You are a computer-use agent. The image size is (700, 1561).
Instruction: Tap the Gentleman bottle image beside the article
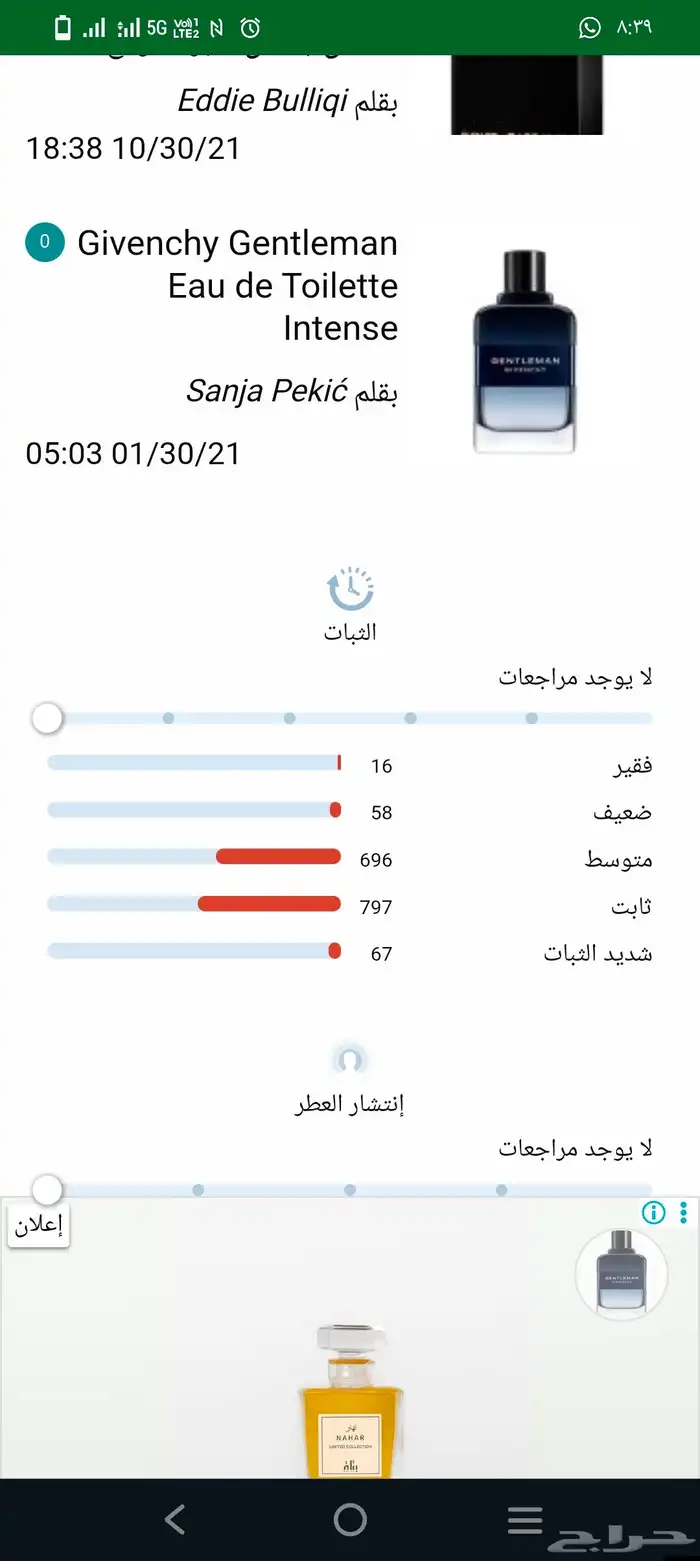coord(525,351)
